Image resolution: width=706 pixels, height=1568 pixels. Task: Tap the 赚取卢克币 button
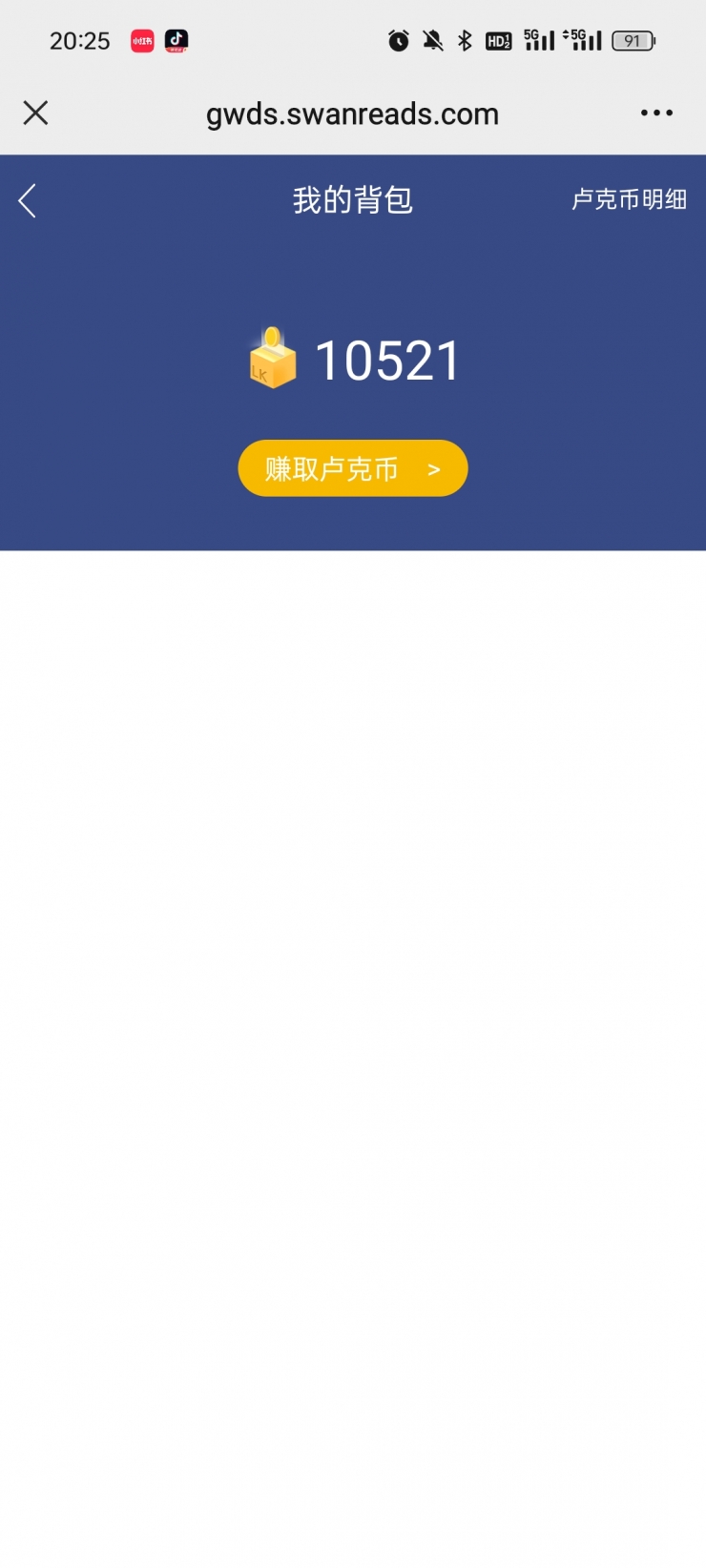pos(352,468)
